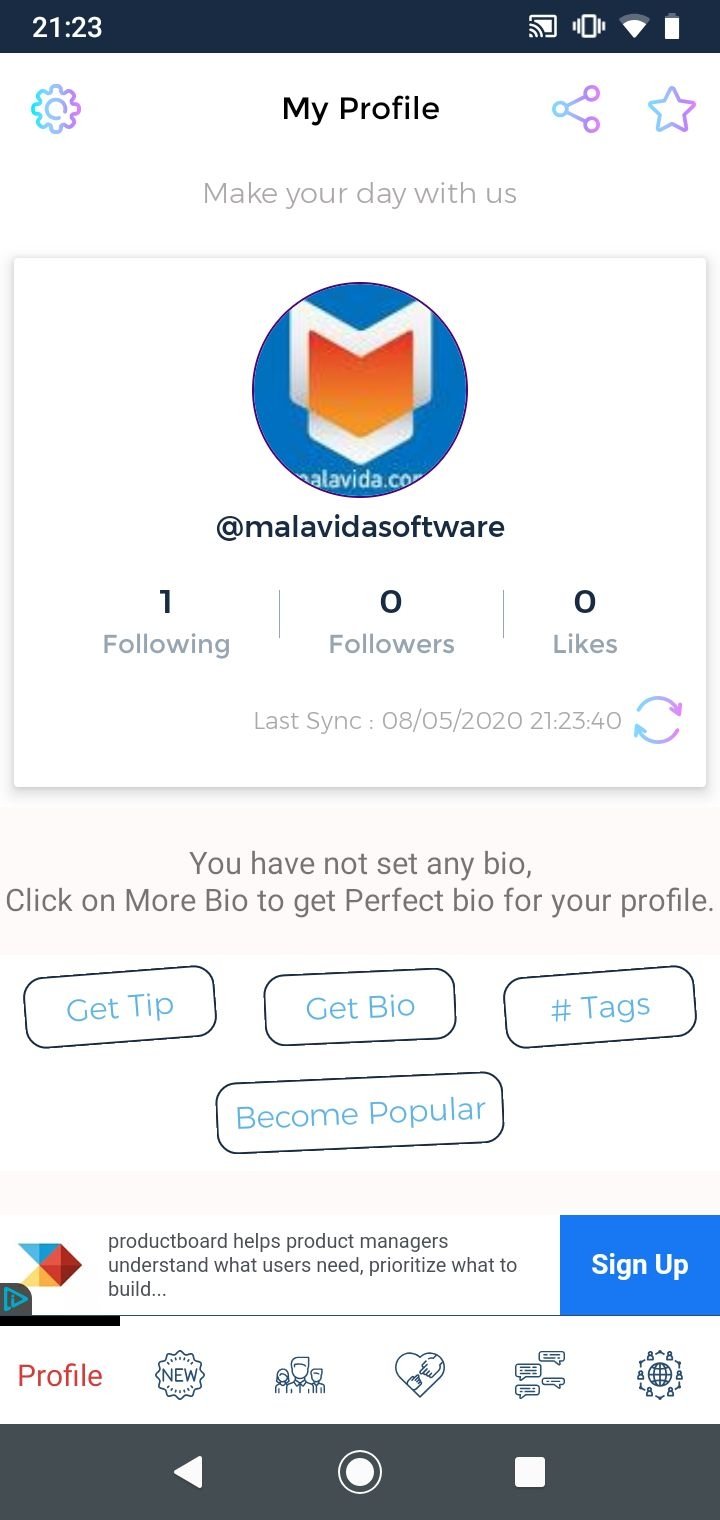Screen dimensions: 720x1520
Task: Switch to the NEW badge tab
Action: click(180, 1375)
